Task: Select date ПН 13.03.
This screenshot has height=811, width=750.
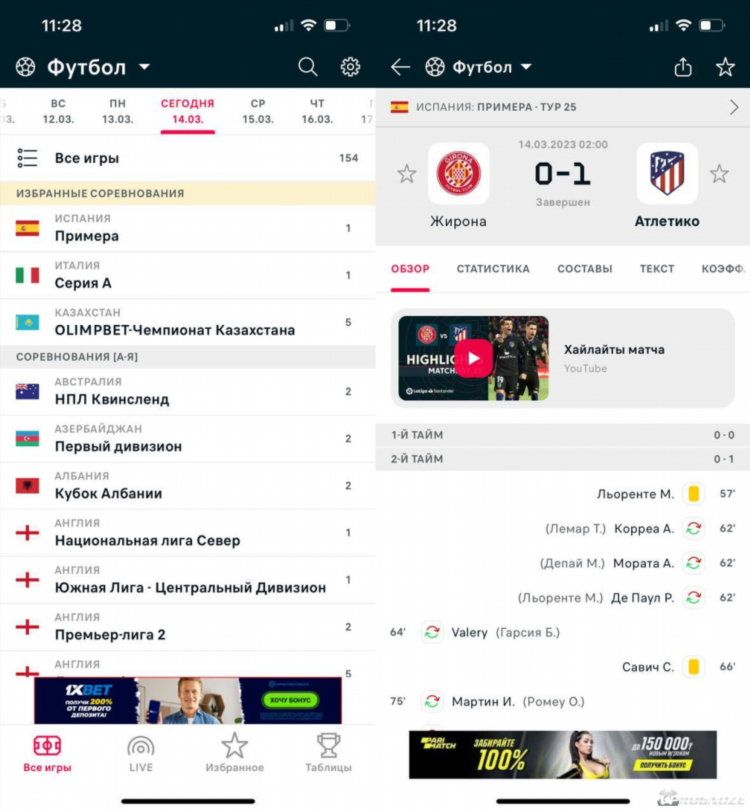Action: tap(117, 111)
